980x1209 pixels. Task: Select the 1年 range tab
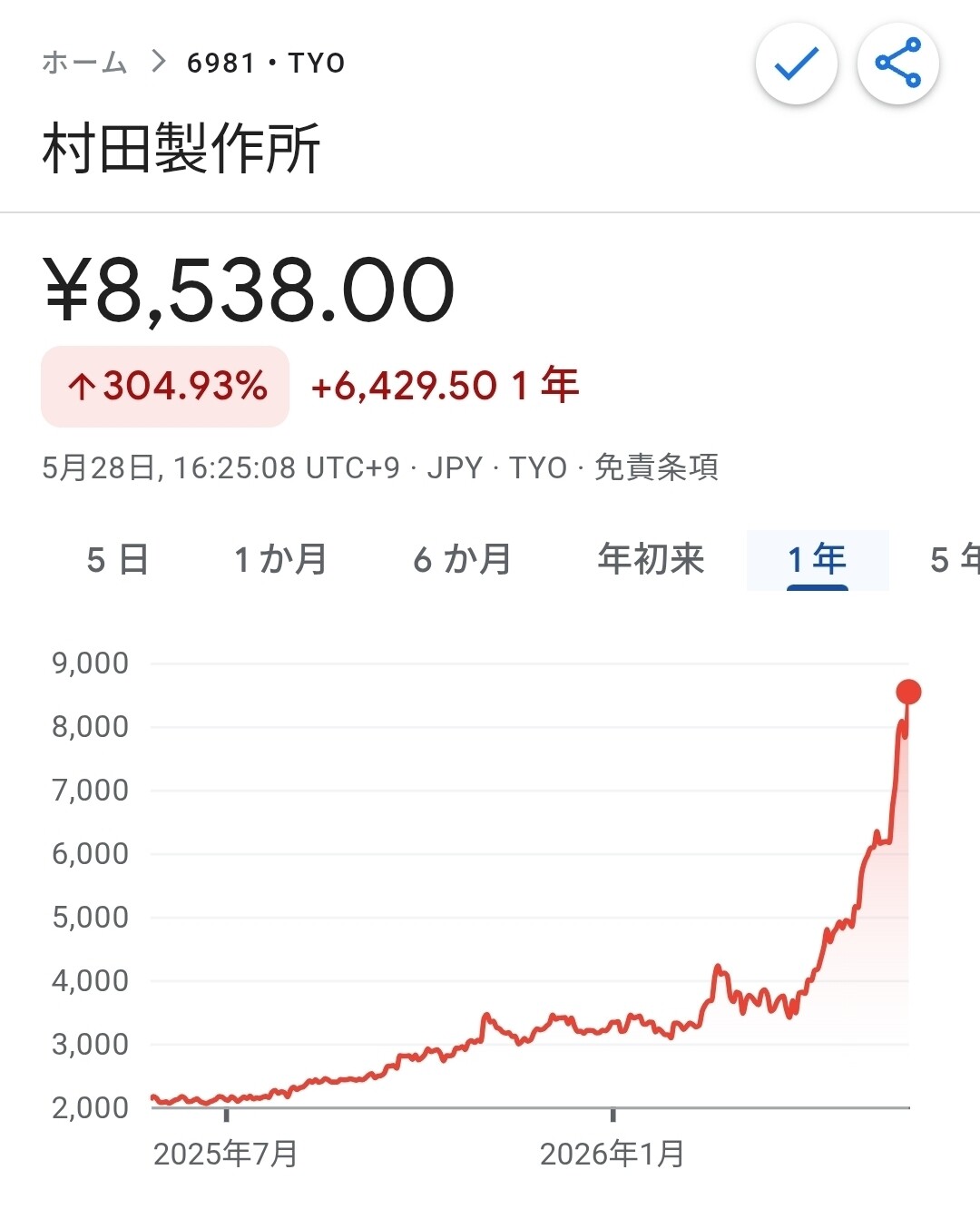click(817, 559)
